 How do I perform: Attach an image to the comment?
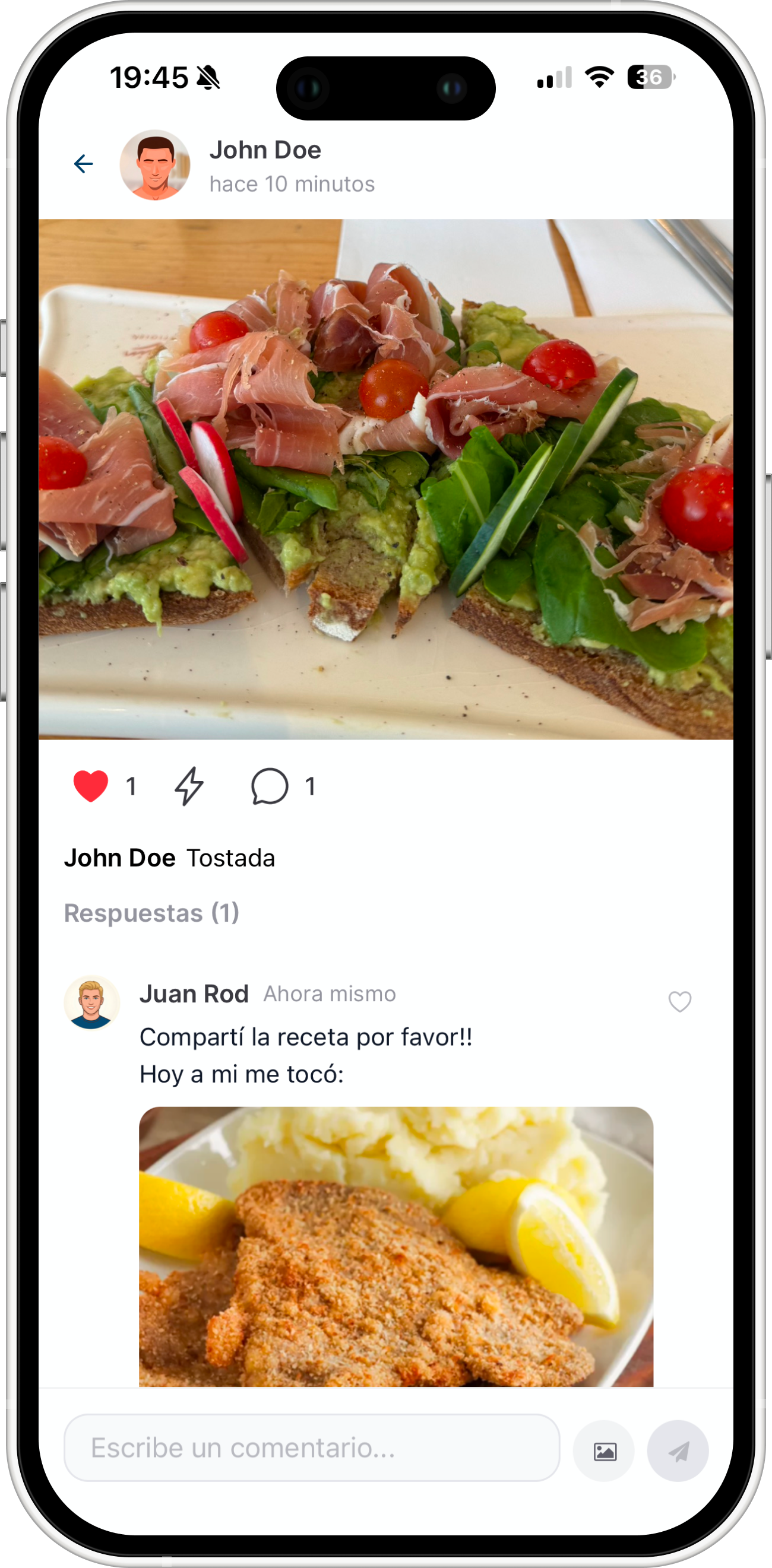tap(604, 1452)
